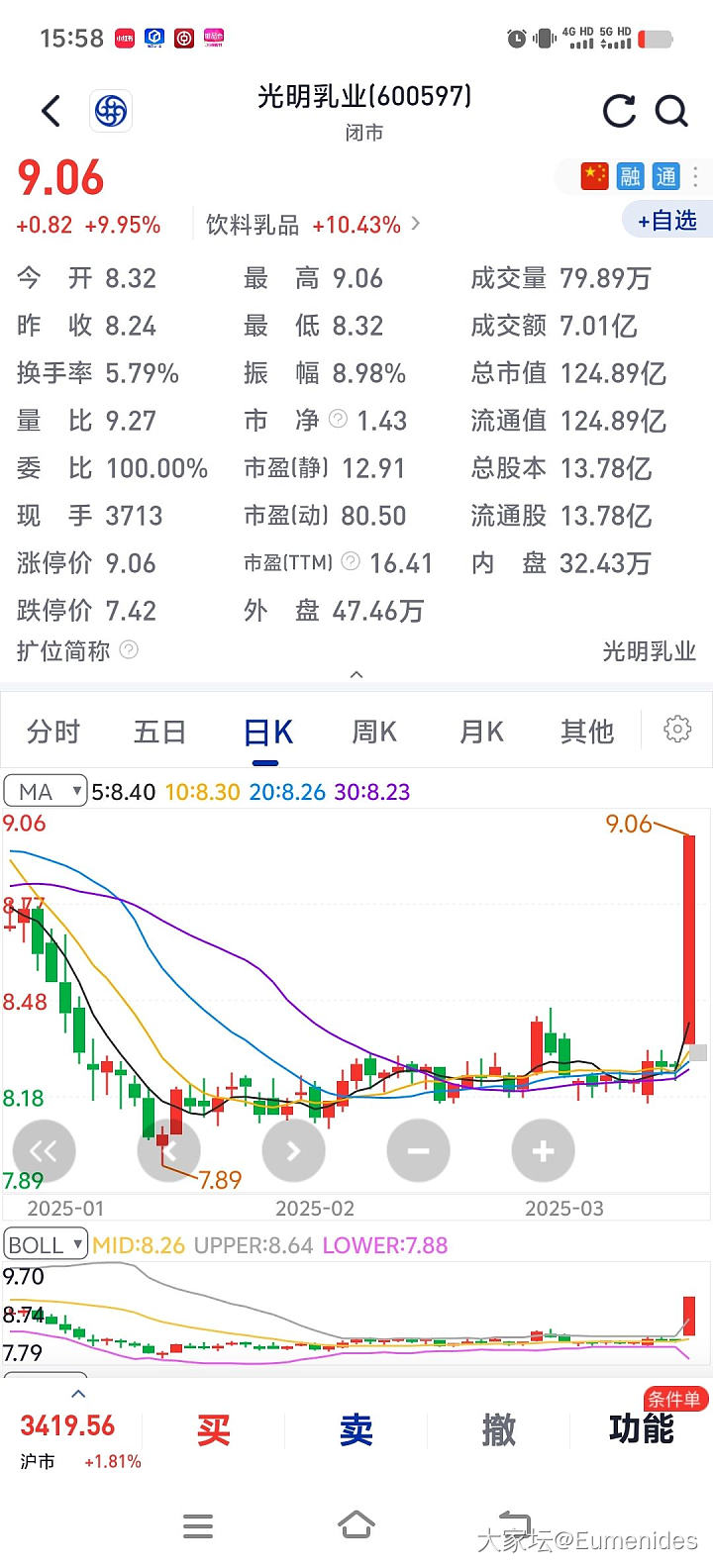This screenshot has height=1568, width=713.
Task: Select the 周K chart tab
Action: [374, 733]
